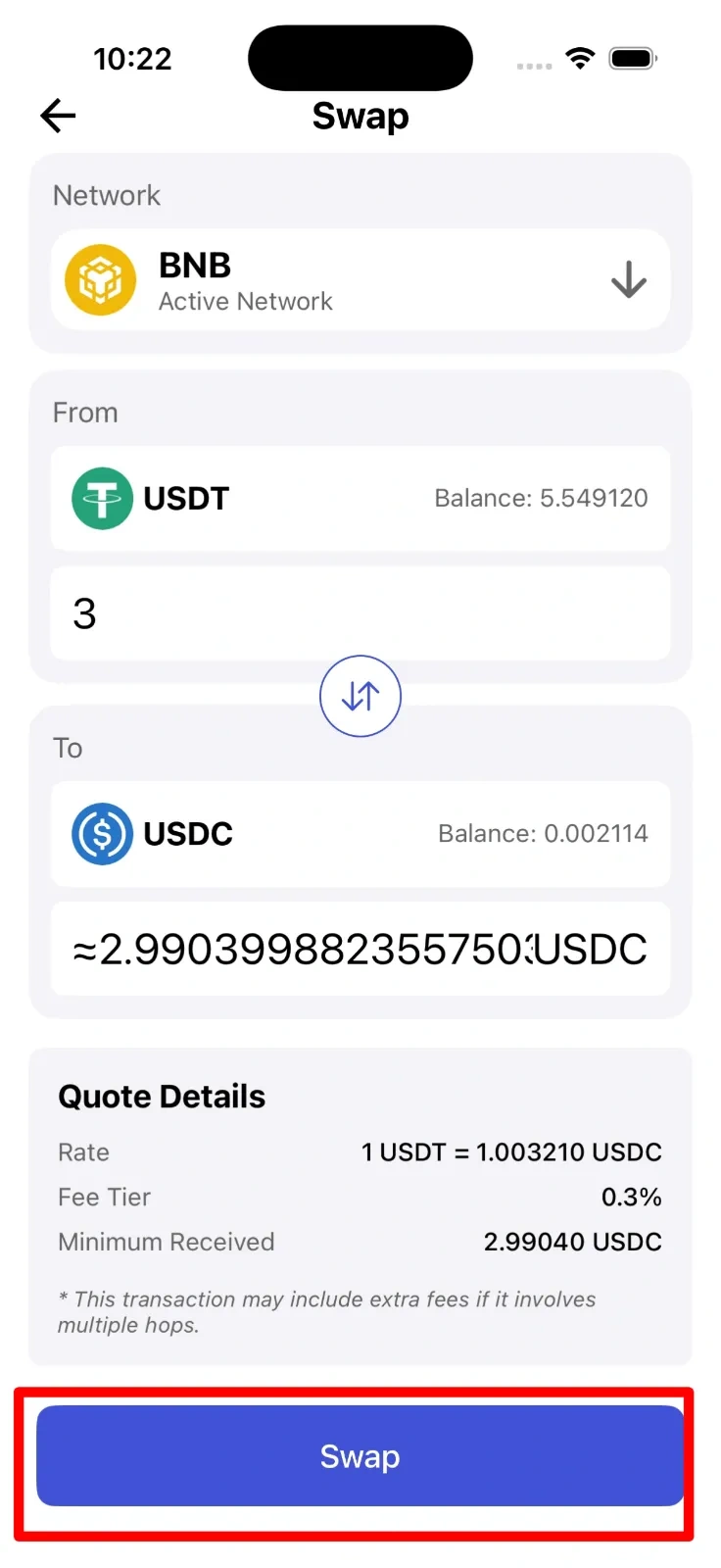Go back from the Swap screen

(58, 116)
